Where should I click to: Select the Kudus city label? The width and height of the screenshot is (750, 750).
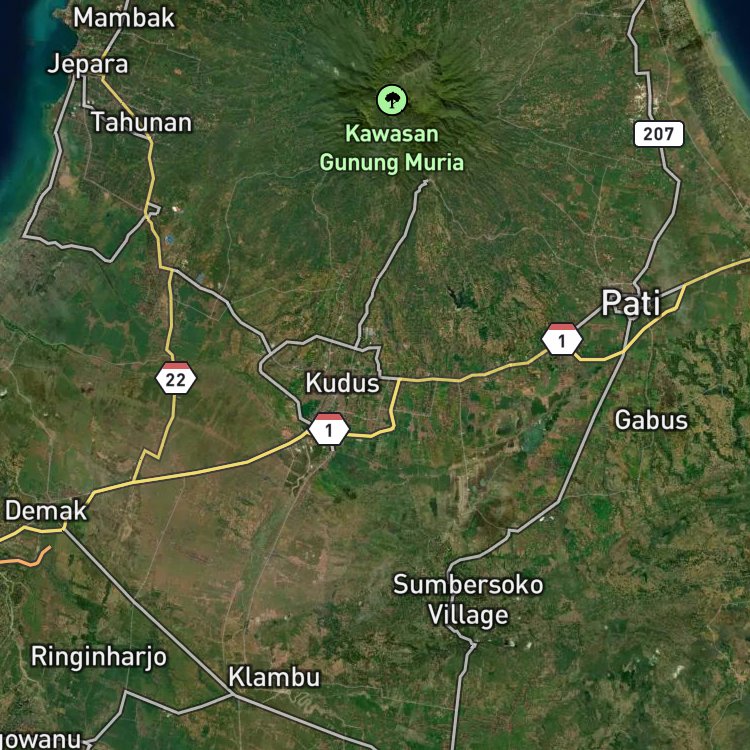pyautogui.click(x=342, y=383)
